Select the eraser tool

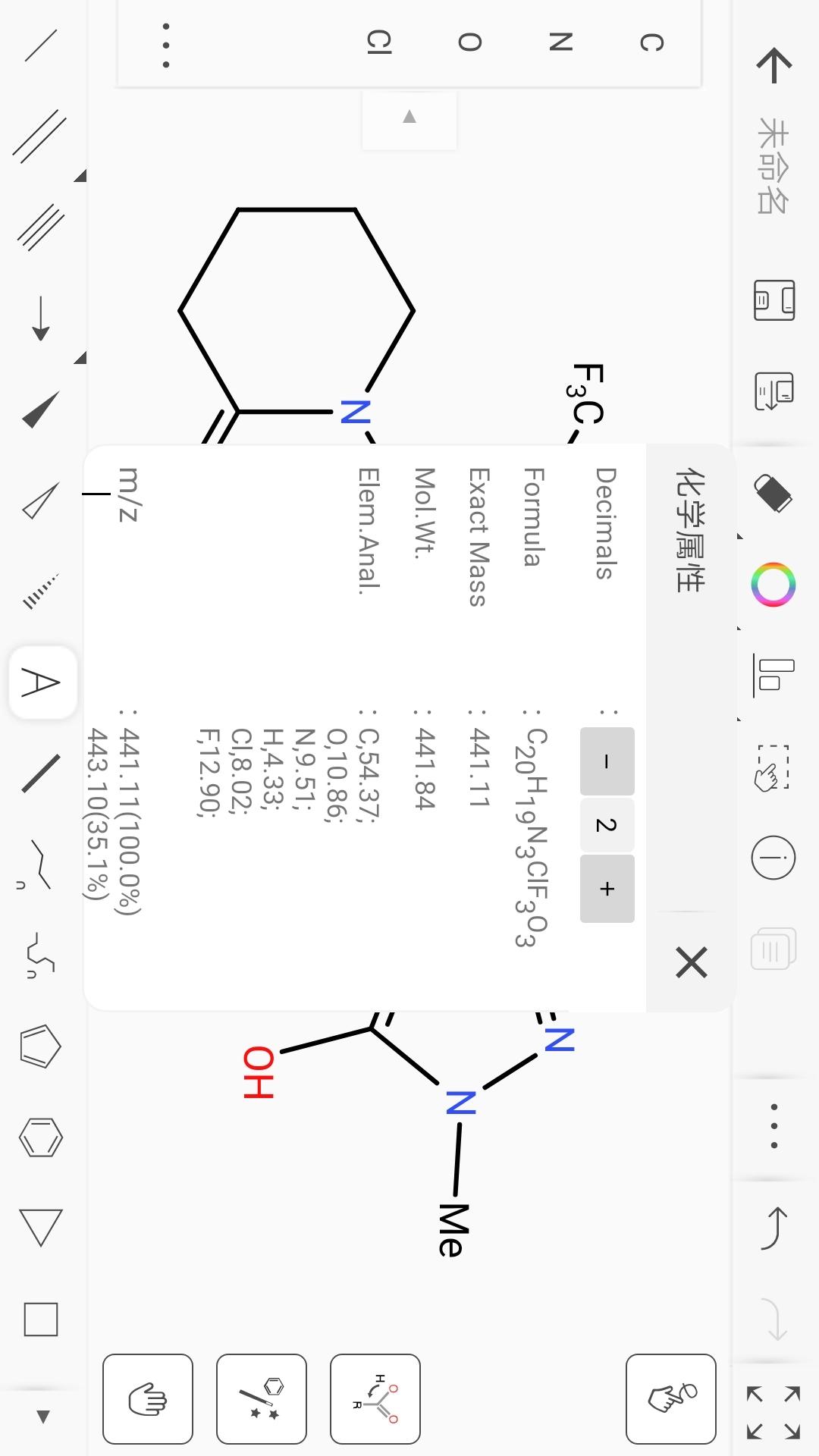[x=773, y=493]
